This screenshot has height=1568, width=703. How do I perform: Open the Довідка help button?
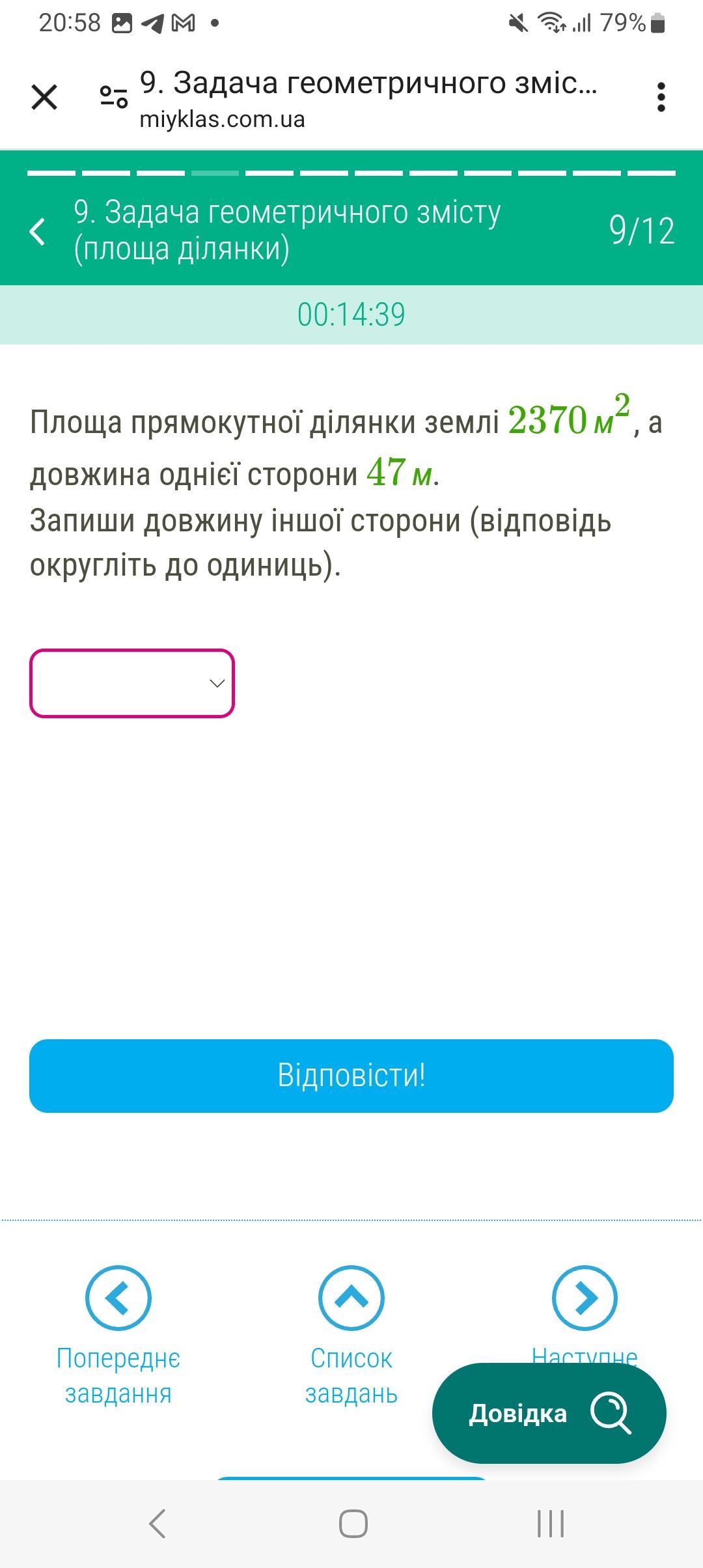[x=549, y=1413]
